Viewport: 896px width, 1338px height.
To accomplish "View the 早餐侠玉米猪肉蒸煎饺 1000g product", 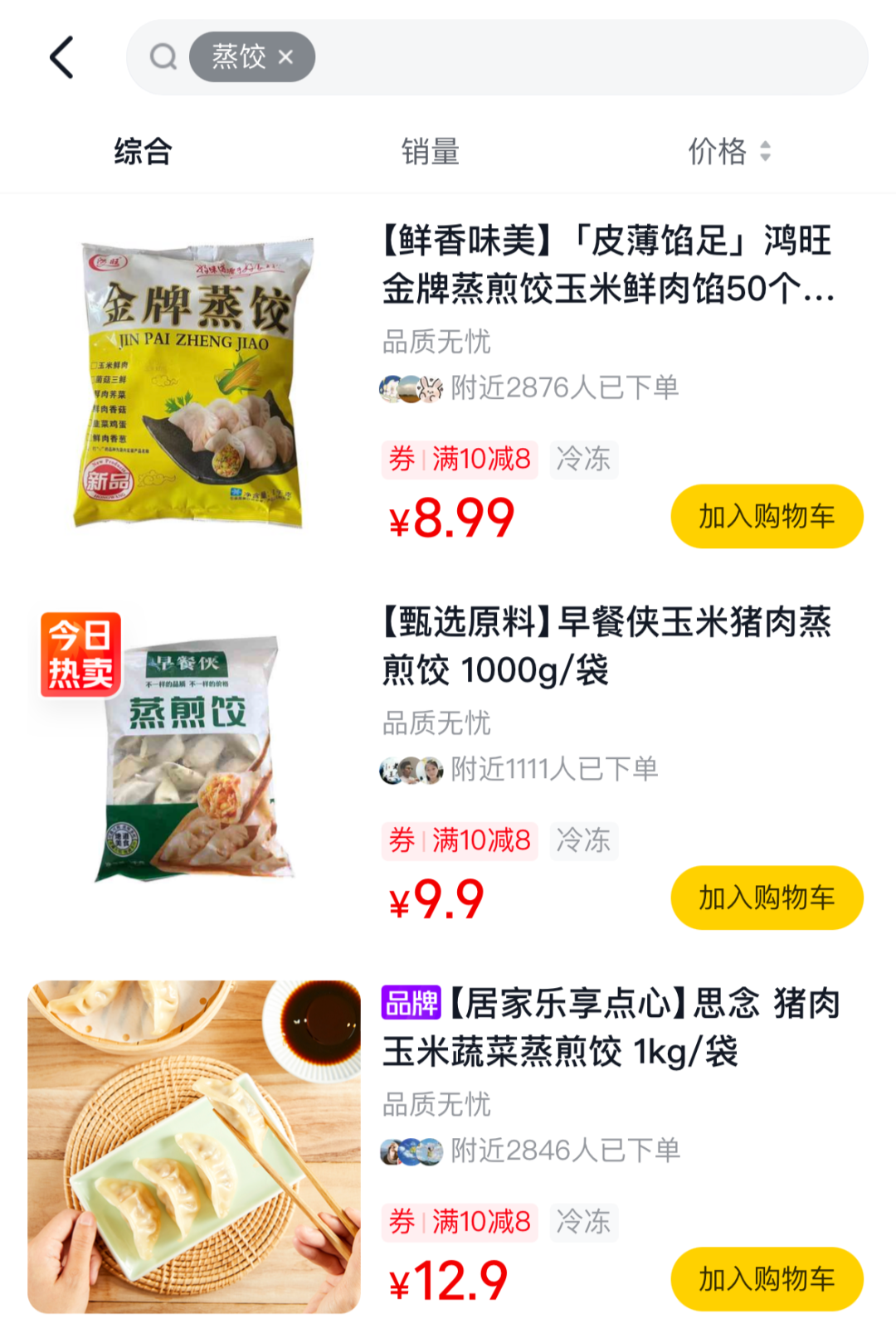I will (607, 646).
